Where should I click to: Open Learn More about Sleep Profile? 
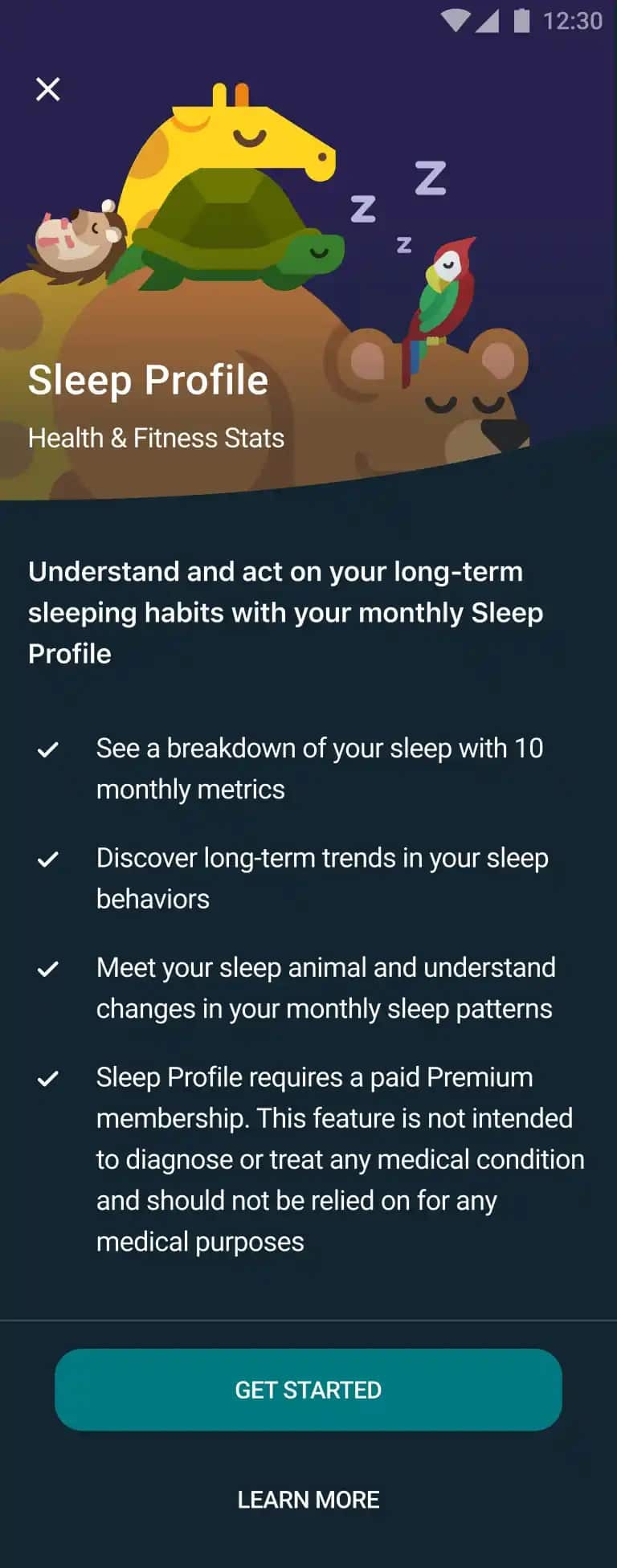click(x=308, y=1500)
